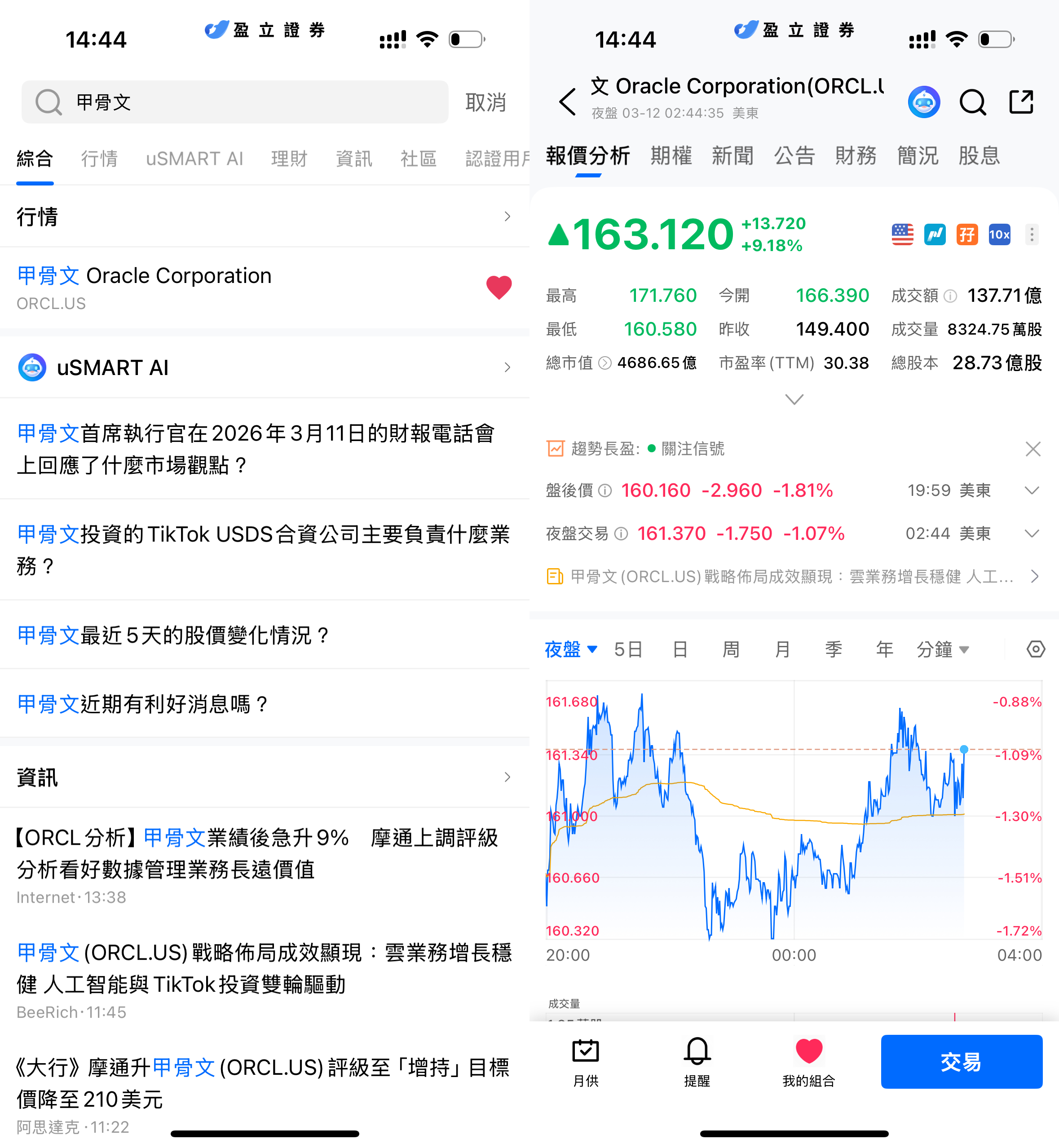Tap the search field containing 甲骨文
This screenshot has height=1148, width=1059.
pyautogui.click(x=235, y=102)
